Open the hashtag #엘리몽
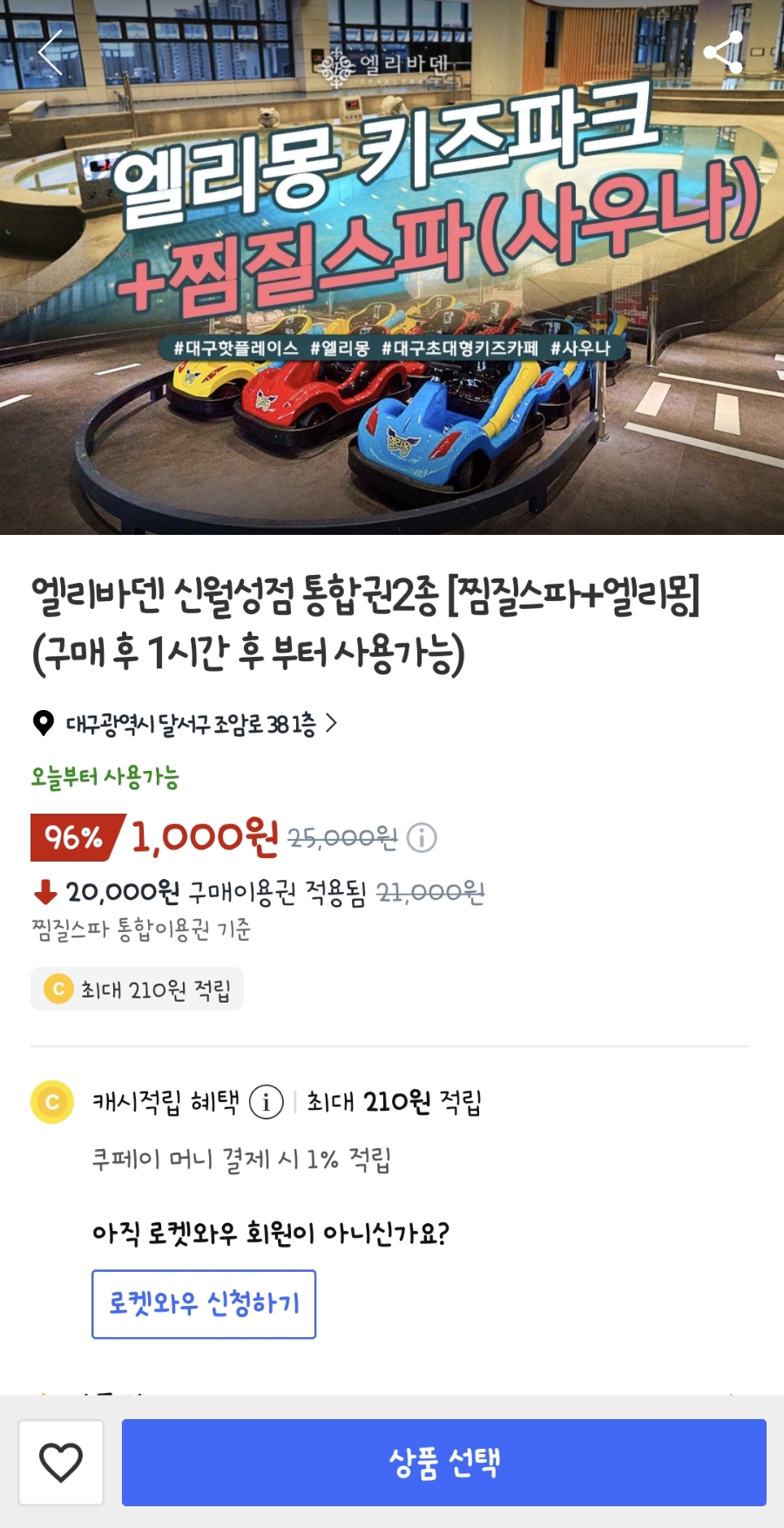Screen dimensions: 784x1528 [x=339, y=346]
